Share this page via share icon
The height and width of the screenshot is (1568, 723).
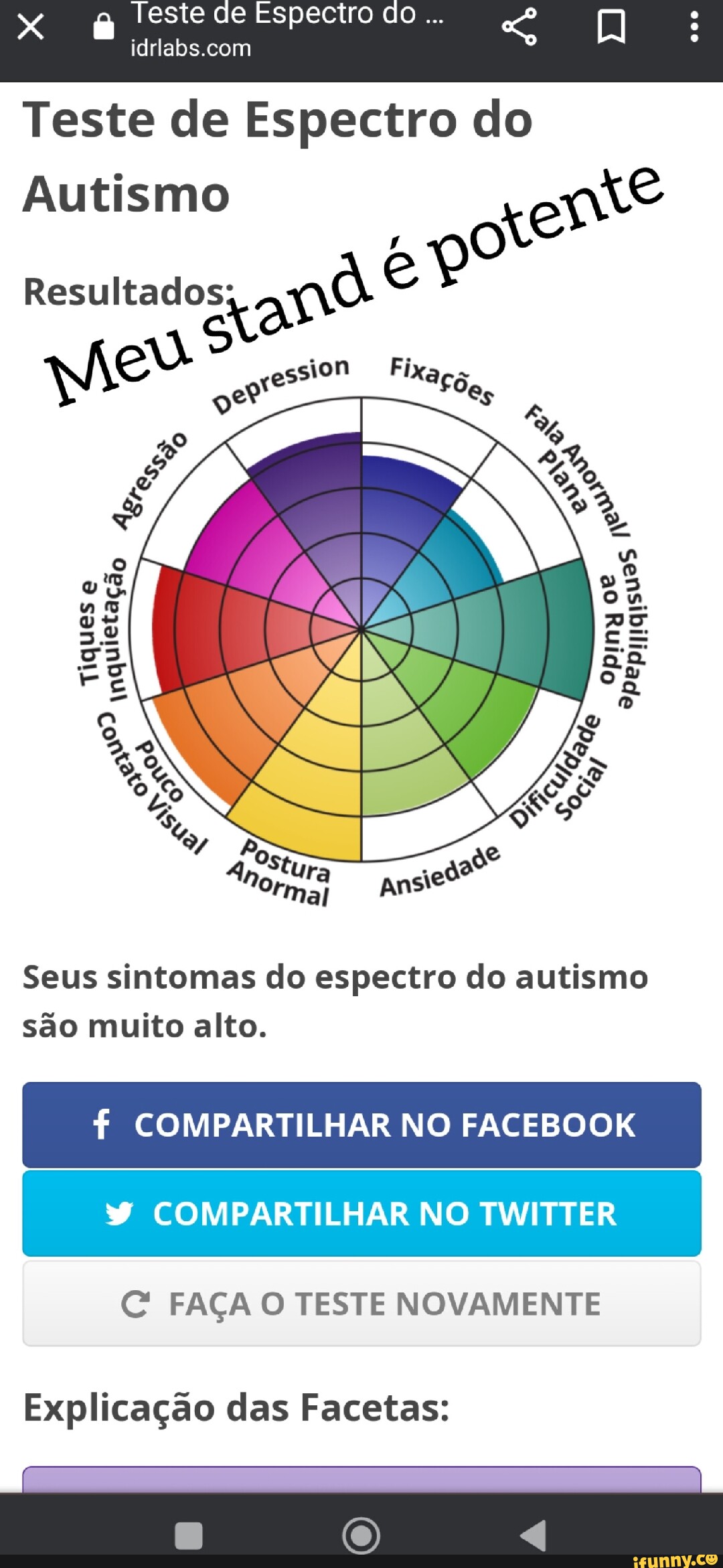(x=519, y=27)
